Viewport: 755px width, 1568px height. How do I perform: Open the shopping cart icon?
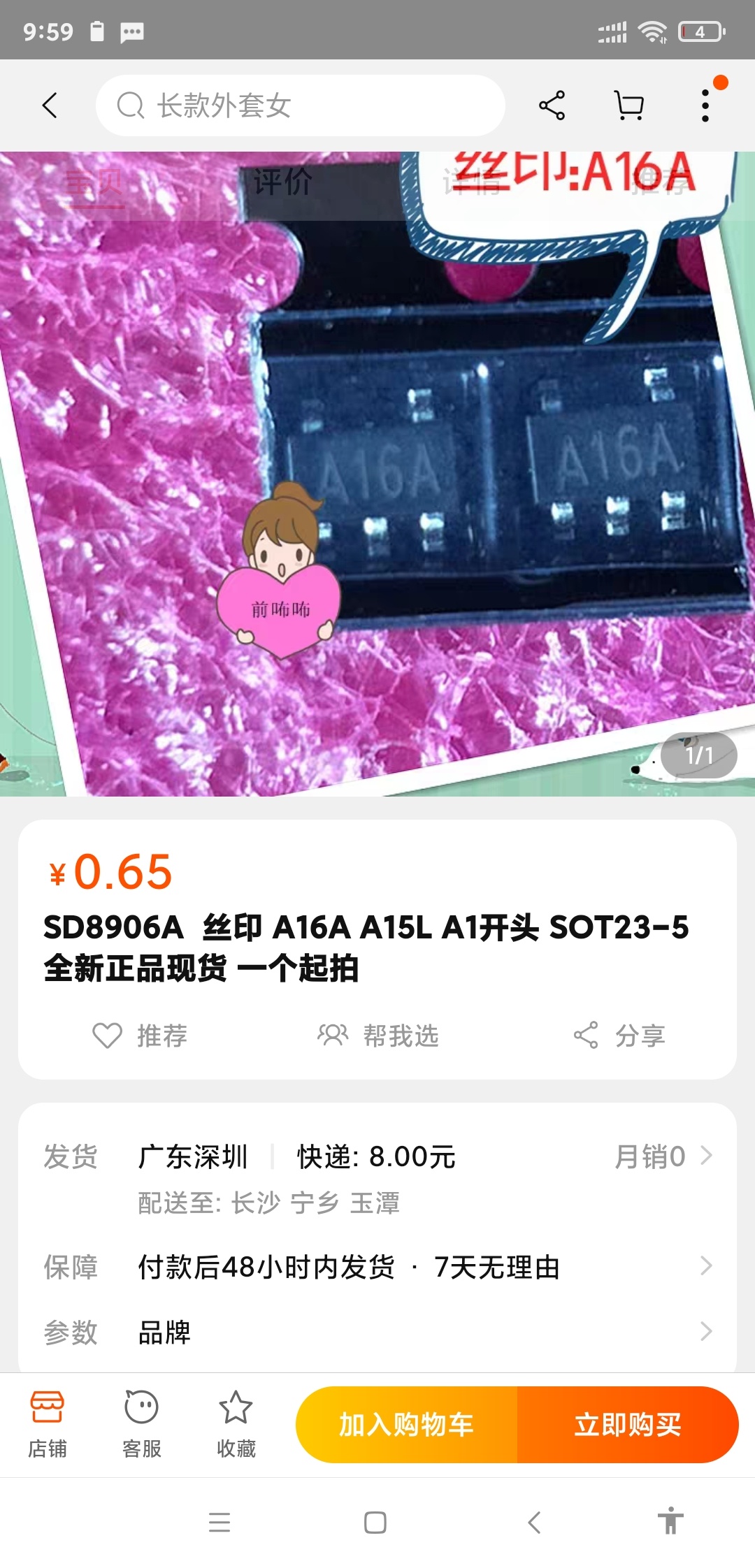[x=628, y=106]
